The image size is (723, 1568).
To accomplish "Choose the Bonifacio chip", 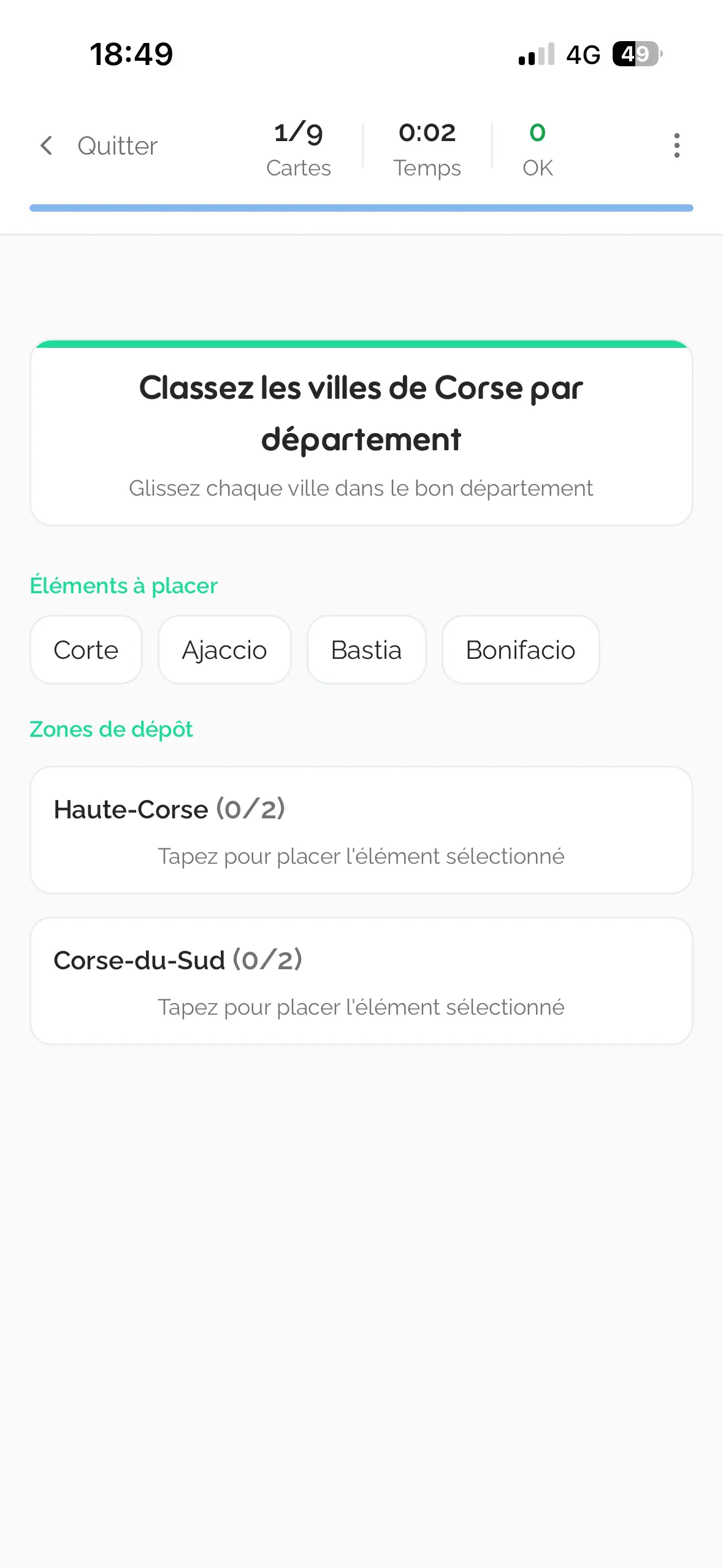I will point(520,650).
